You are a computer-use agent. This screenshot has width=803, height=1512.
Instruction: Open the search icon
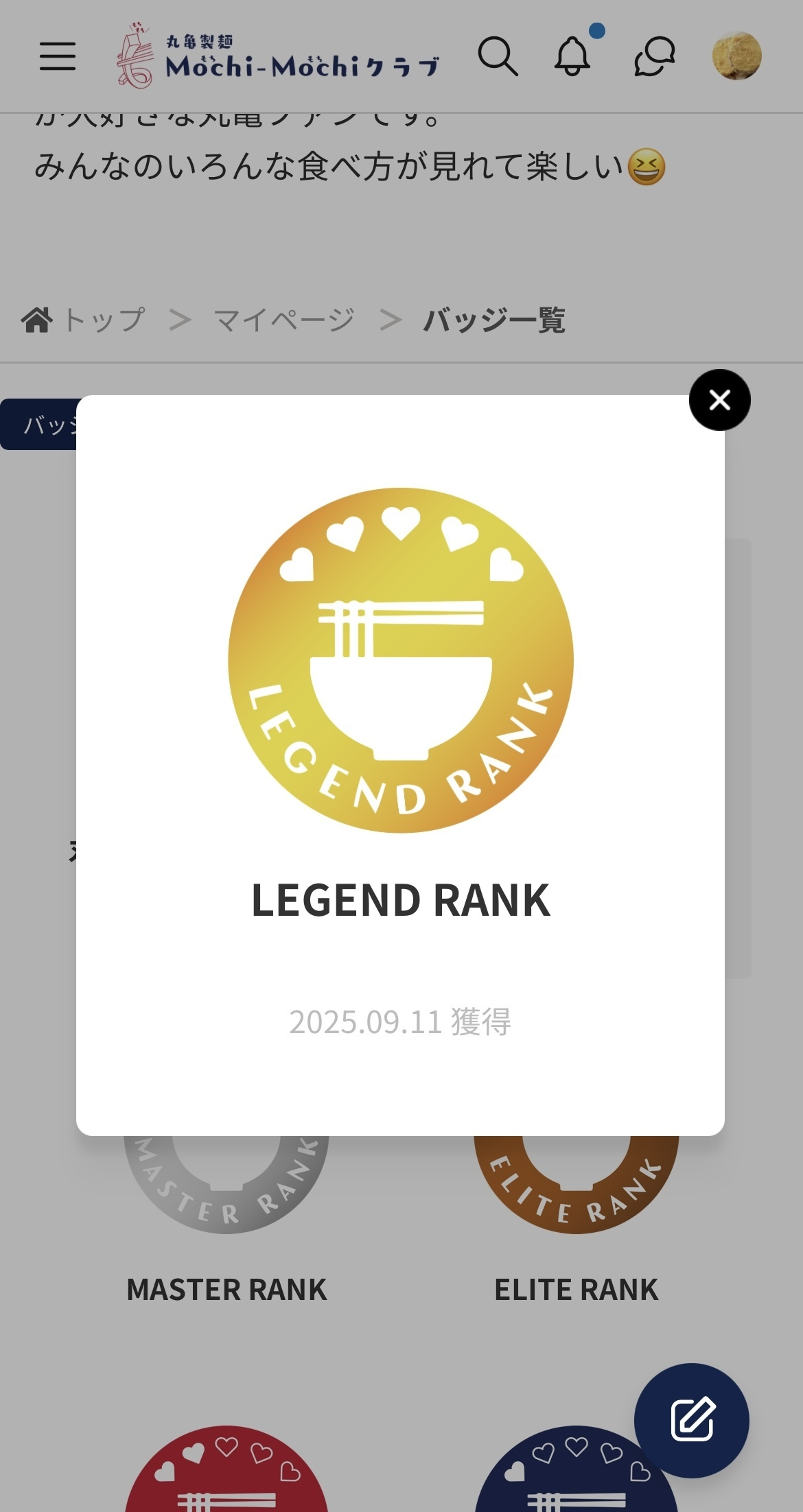pos(498,56)
